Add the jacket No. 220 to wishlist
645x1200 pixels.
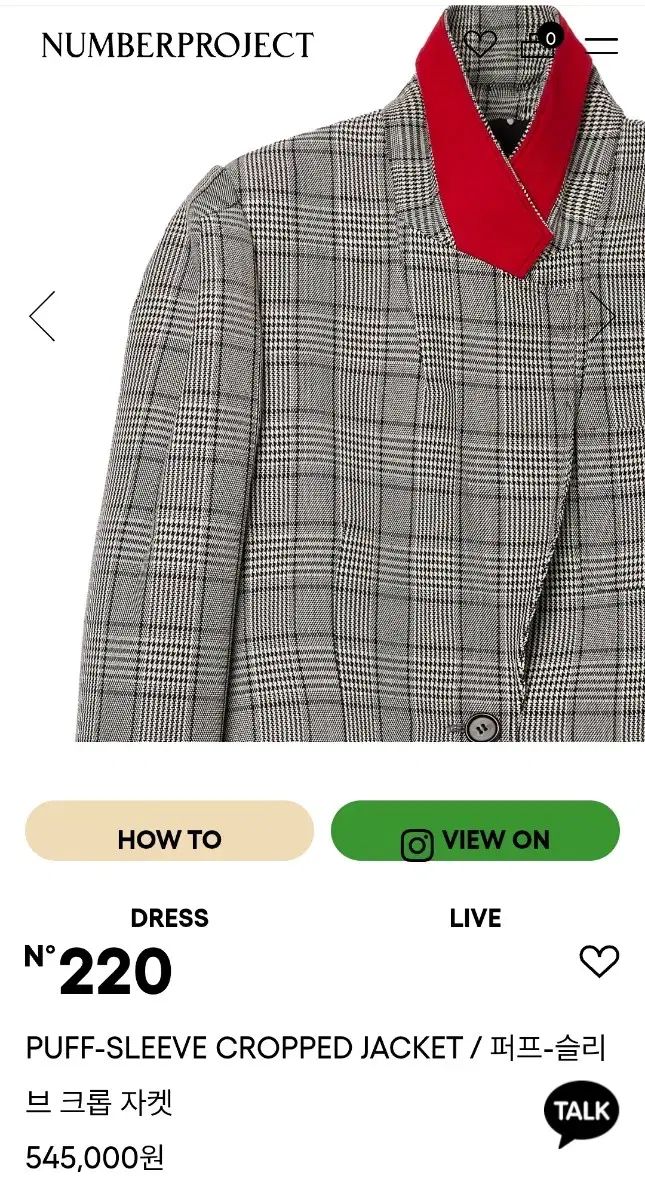point(599,962)
